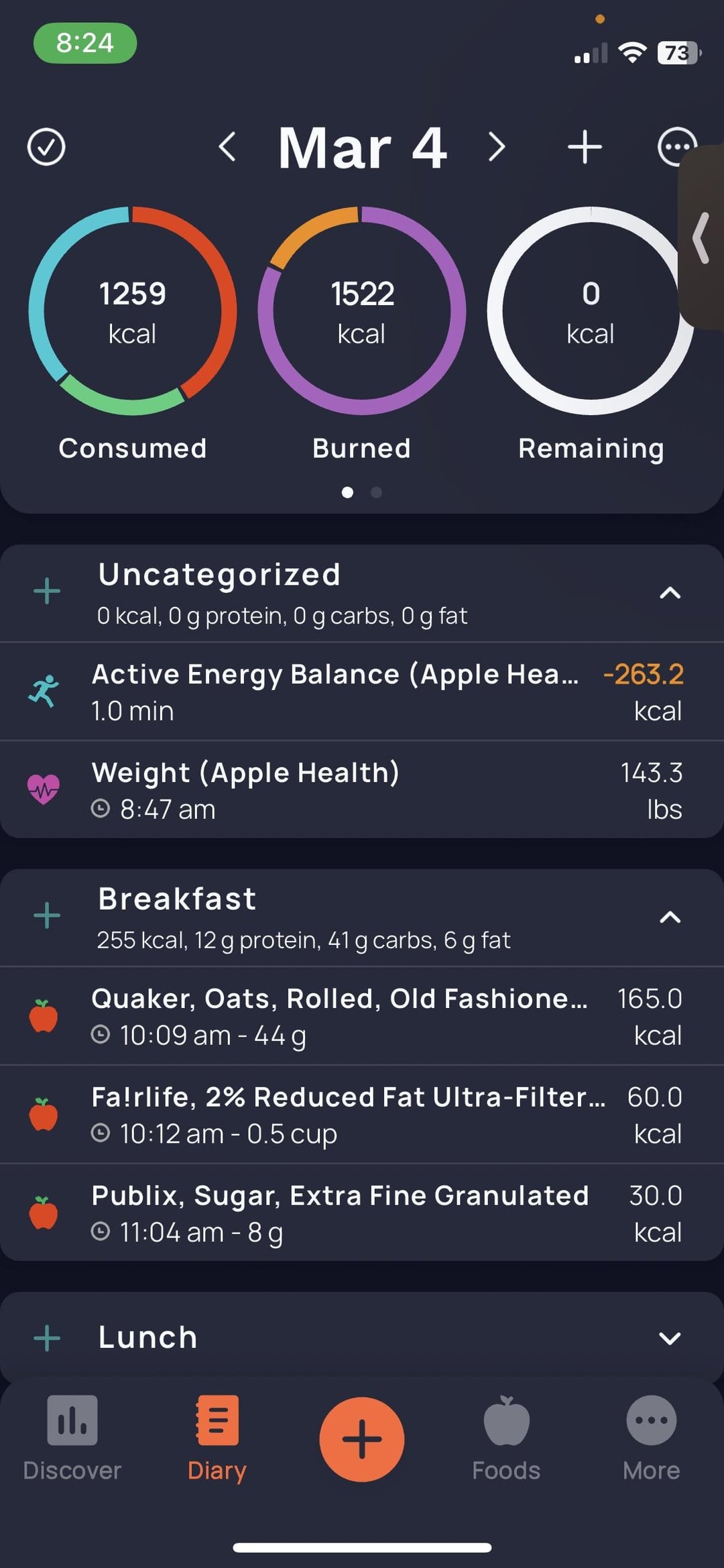The height and width of the screenshot is (1568, 724).
Task: Expand the Lunch section
Action: click(670, 1339)
